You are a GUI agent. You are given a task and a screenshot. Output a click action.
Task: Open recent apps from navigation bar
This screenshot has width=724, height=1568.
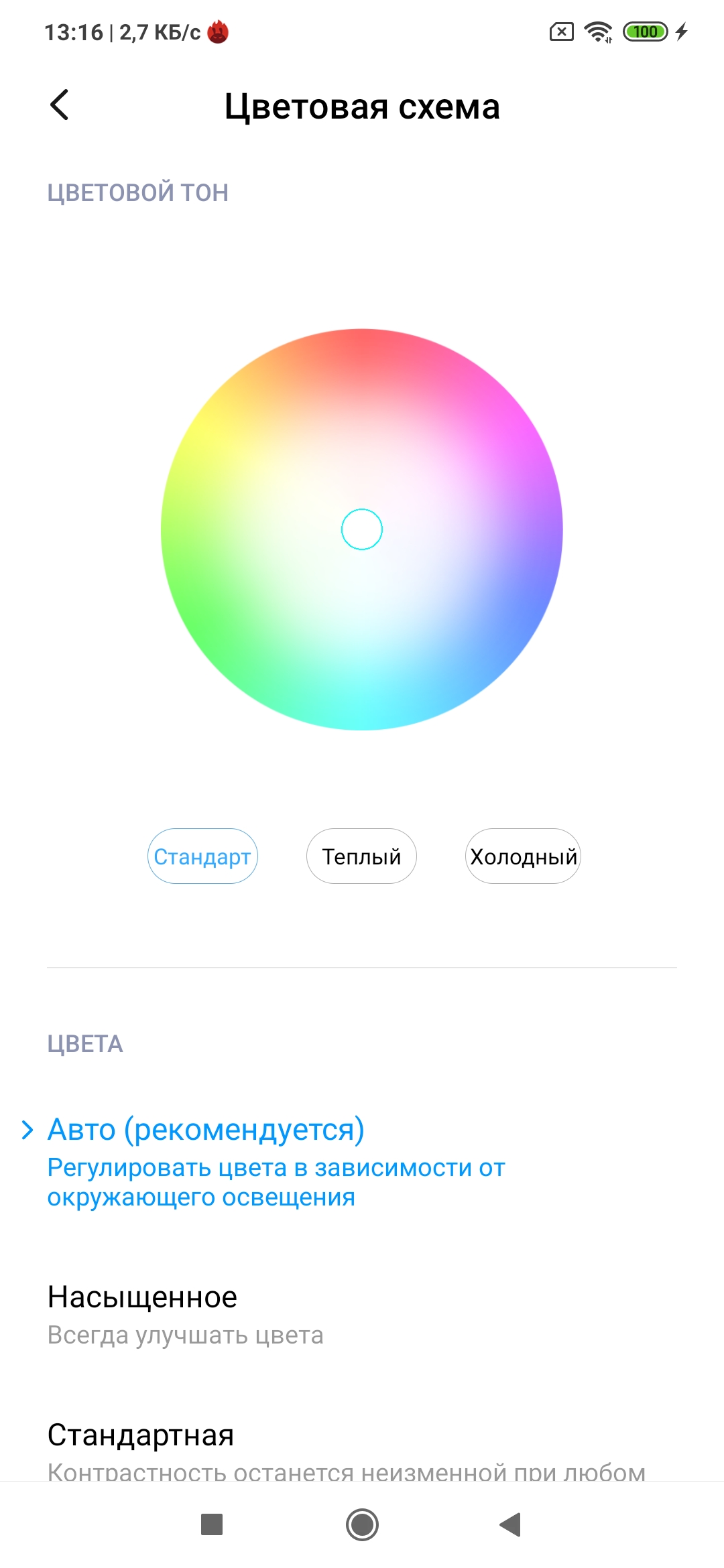click(212, 1524)
